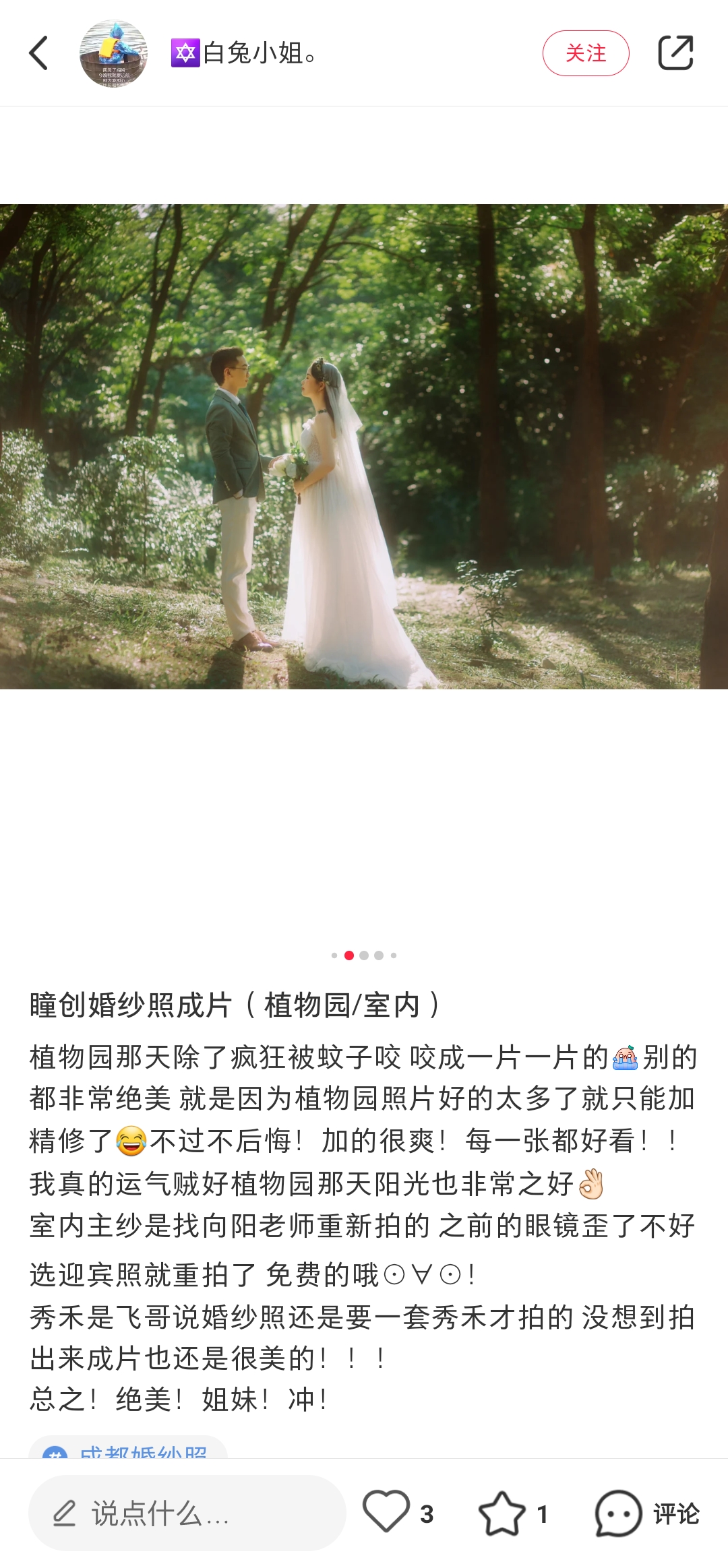
Task: Open the 评论 comments section
Action: click(x=647, y=1513)
